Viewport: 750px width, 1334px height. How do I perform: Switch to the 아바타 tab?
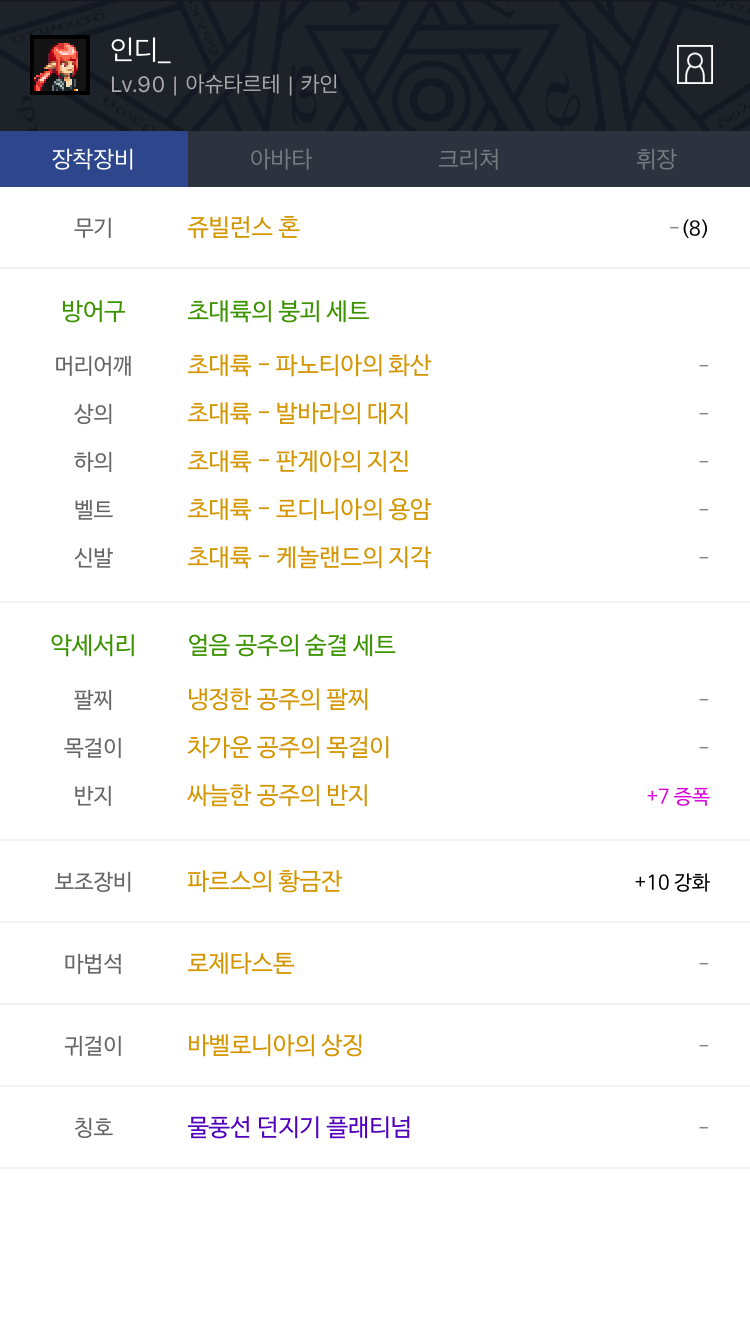click(281, 159)
